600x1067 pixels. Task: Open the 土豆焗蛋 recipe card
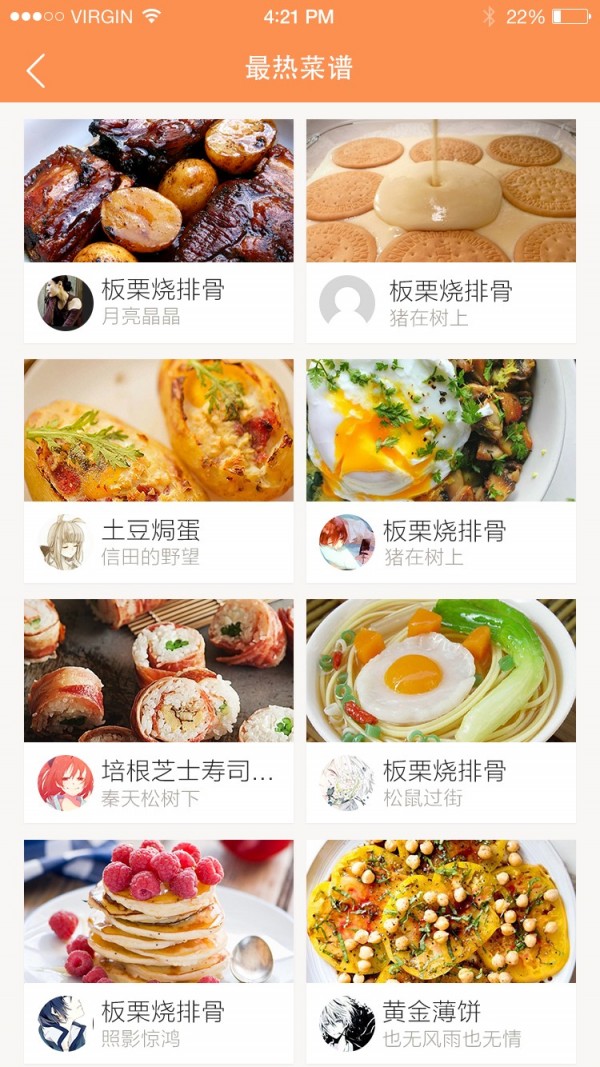click(159, 470)
